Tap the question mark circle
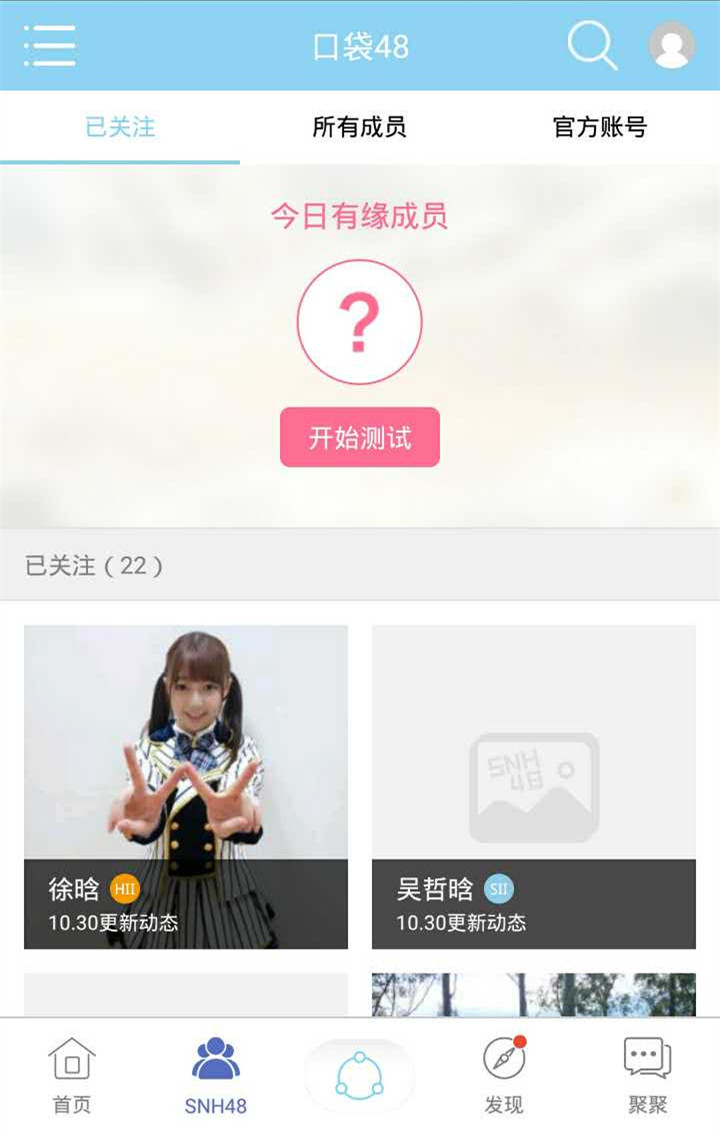 359,322
